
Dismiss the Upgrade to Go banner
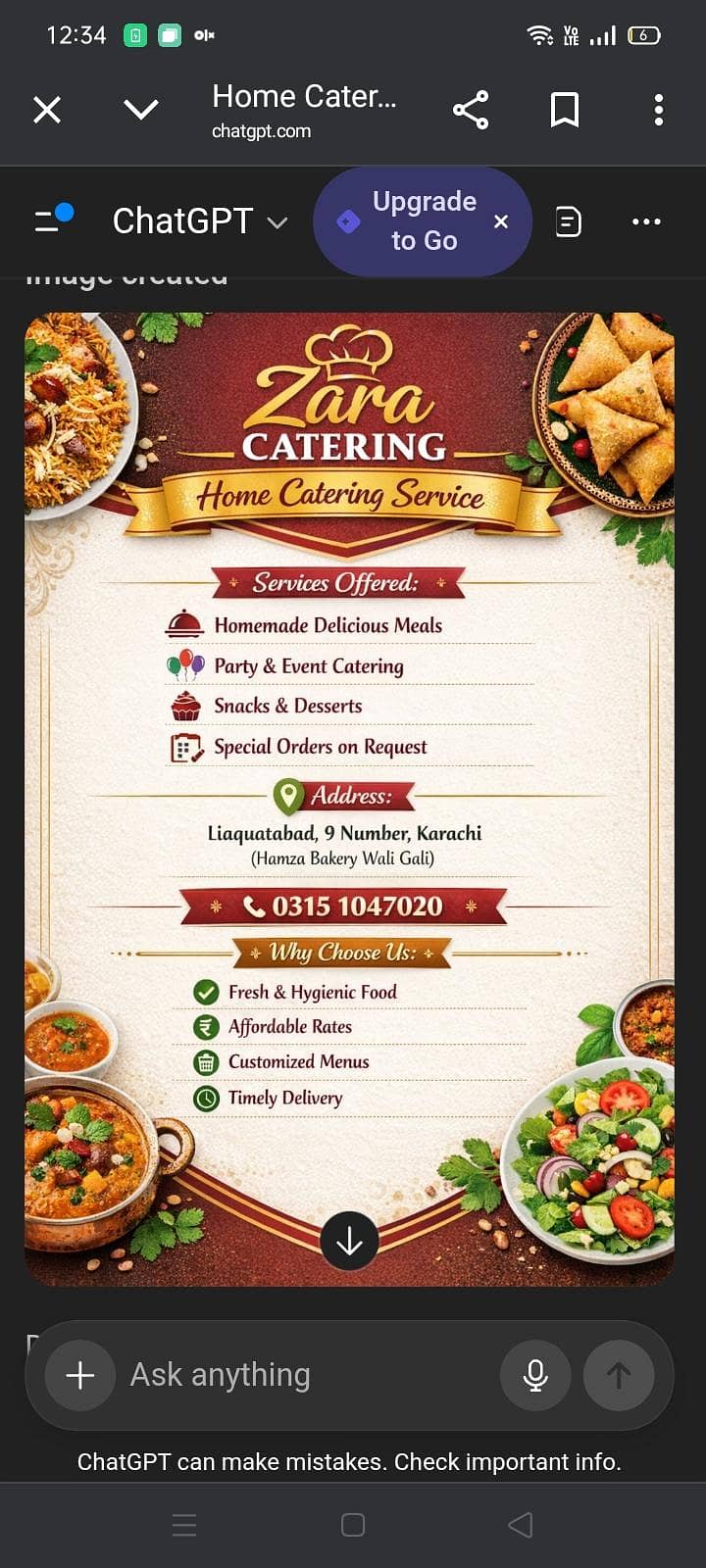[501, 221]
